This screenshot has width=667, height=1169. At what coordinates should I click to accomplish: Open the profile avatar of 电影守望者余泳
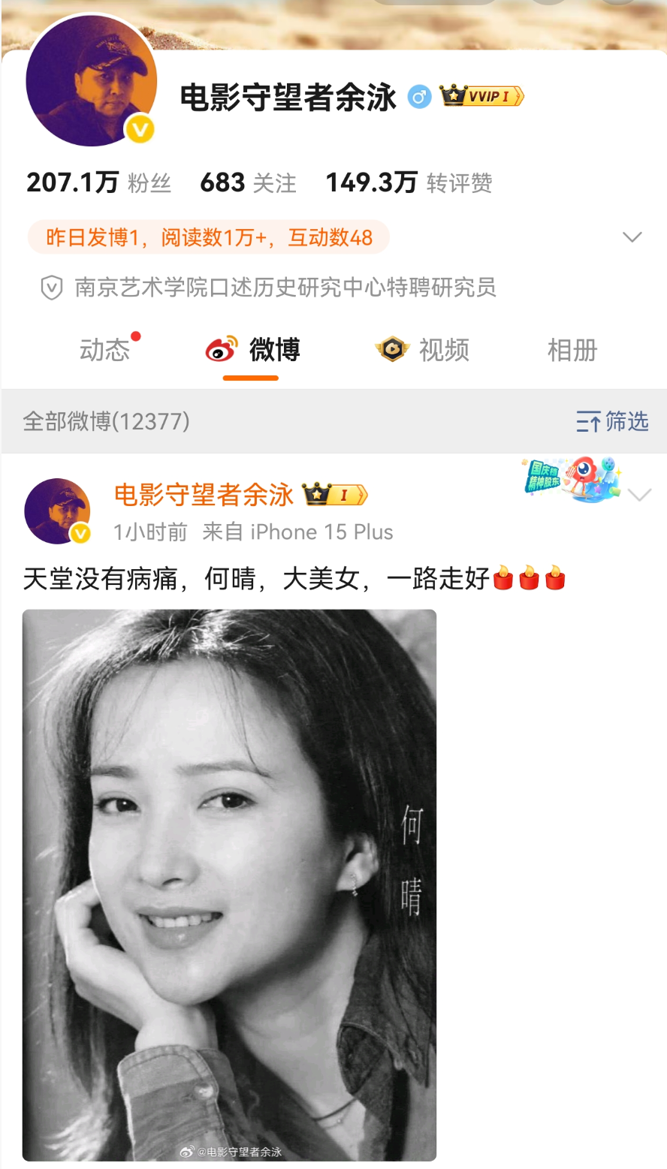point(91,82)
